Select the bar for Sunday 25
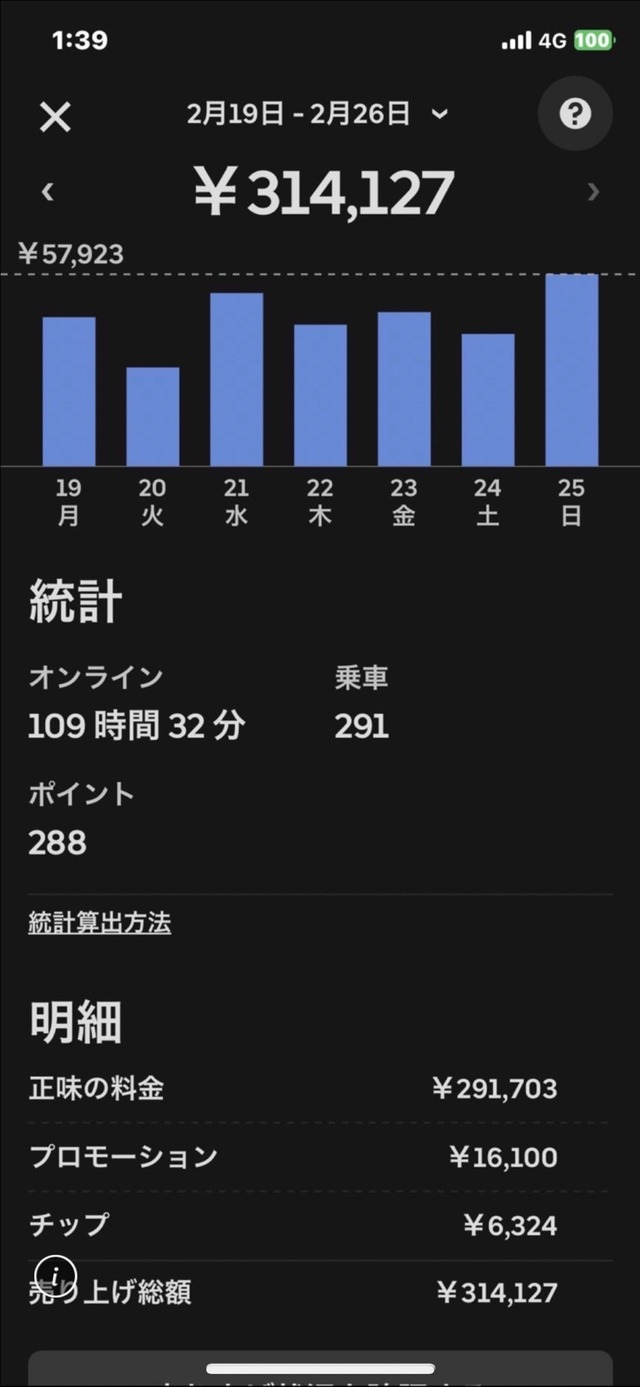This screenshot has width=640, height=1387. [572, 370]
